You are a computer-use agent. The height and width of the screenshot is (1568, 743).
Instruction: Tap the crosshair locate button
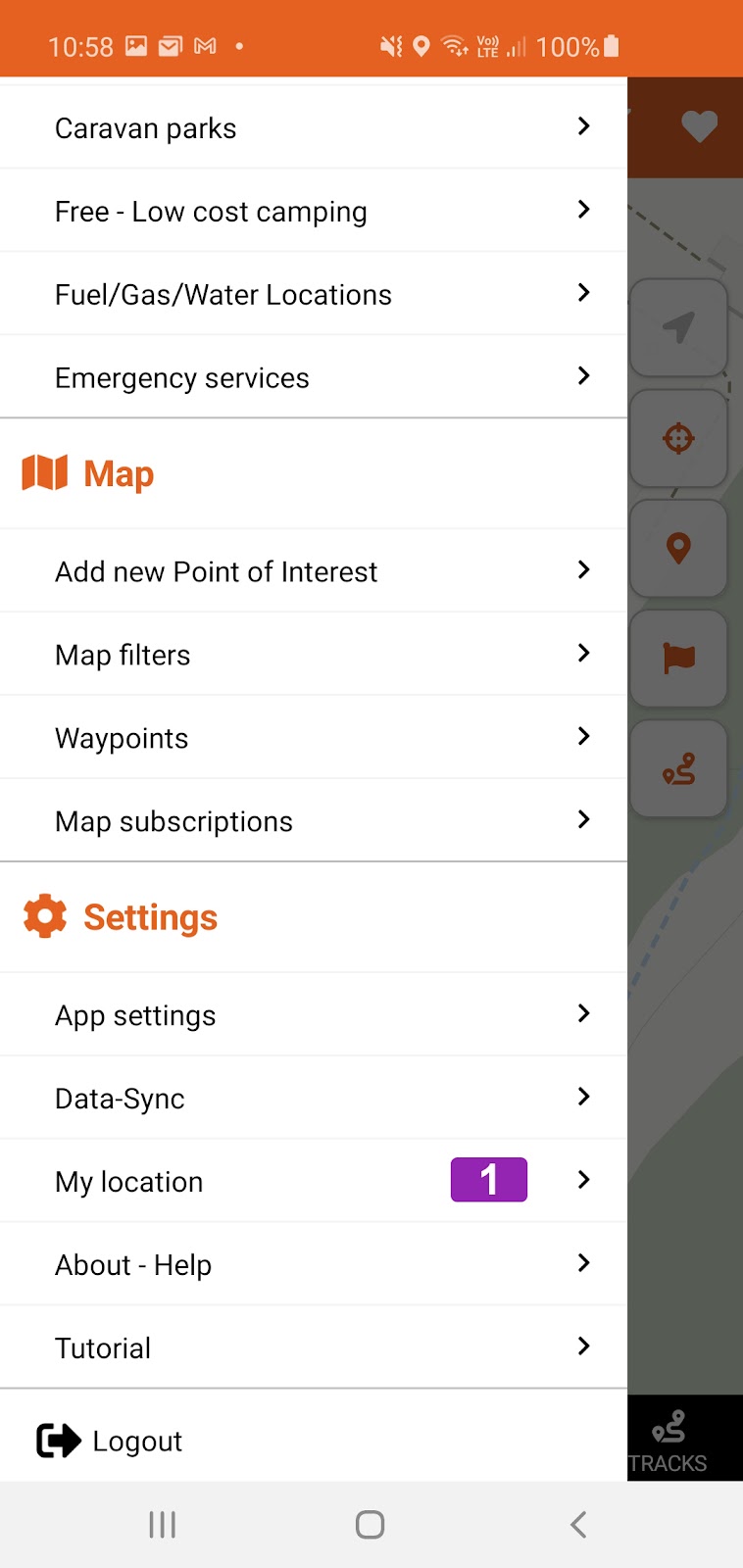pos(678,438)
